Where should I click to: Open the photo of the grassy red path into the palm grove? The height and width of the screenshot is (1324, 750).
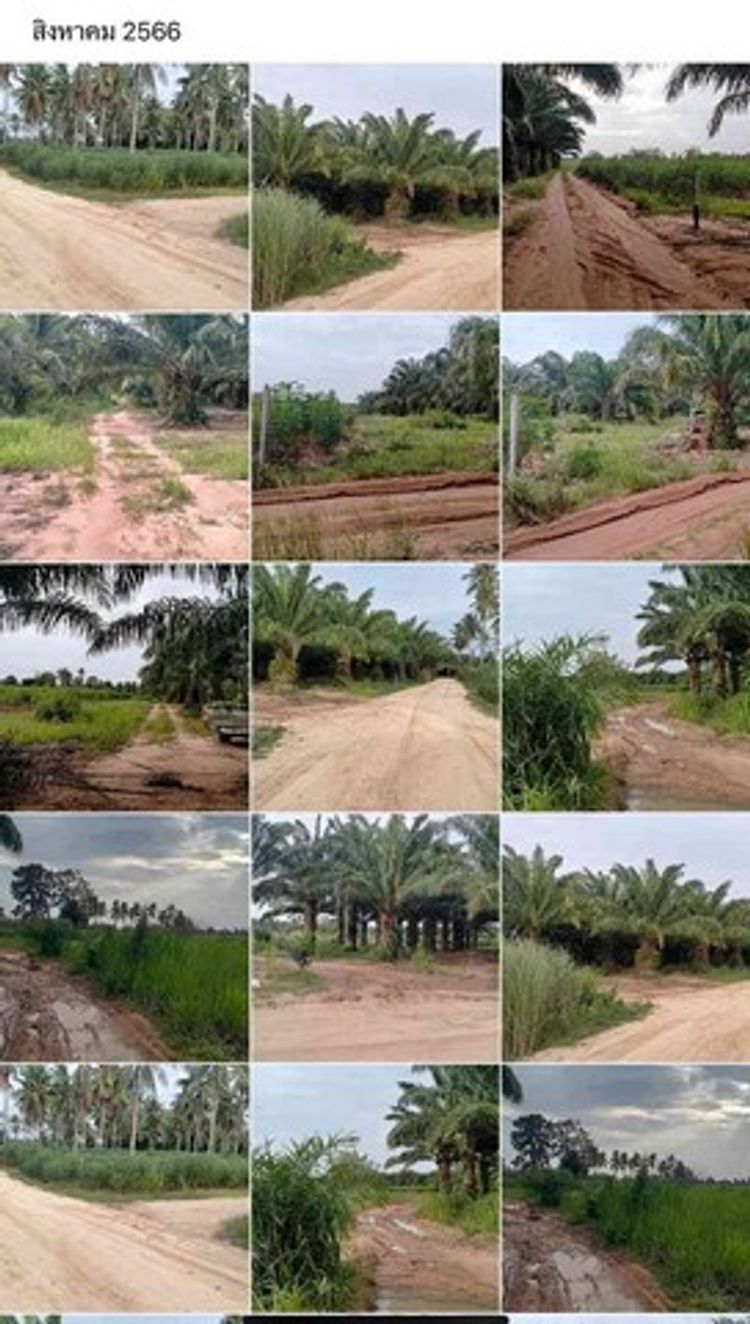124,437
